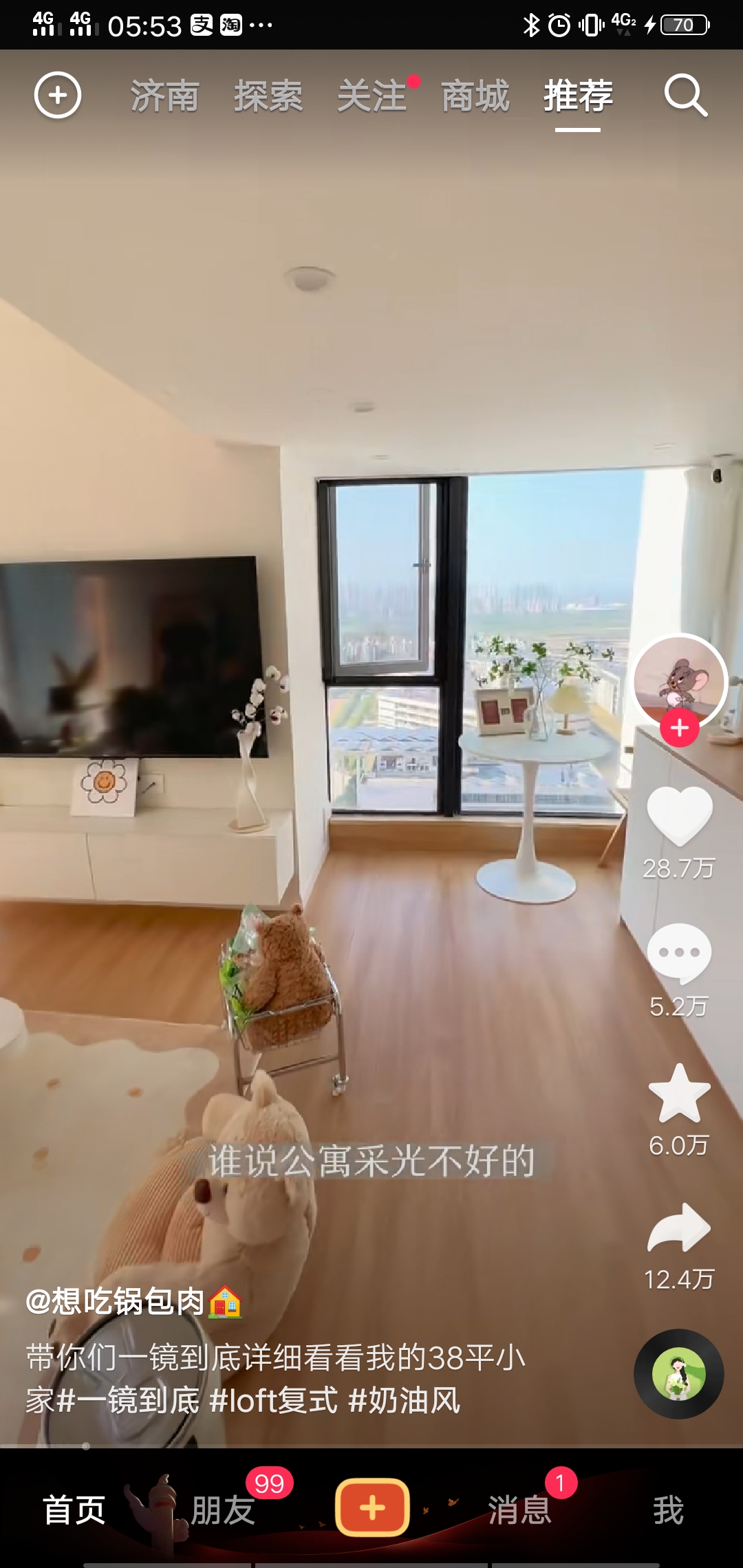Add video to favorites with star
The image size is (743, 1568).
click(680, 1094)
